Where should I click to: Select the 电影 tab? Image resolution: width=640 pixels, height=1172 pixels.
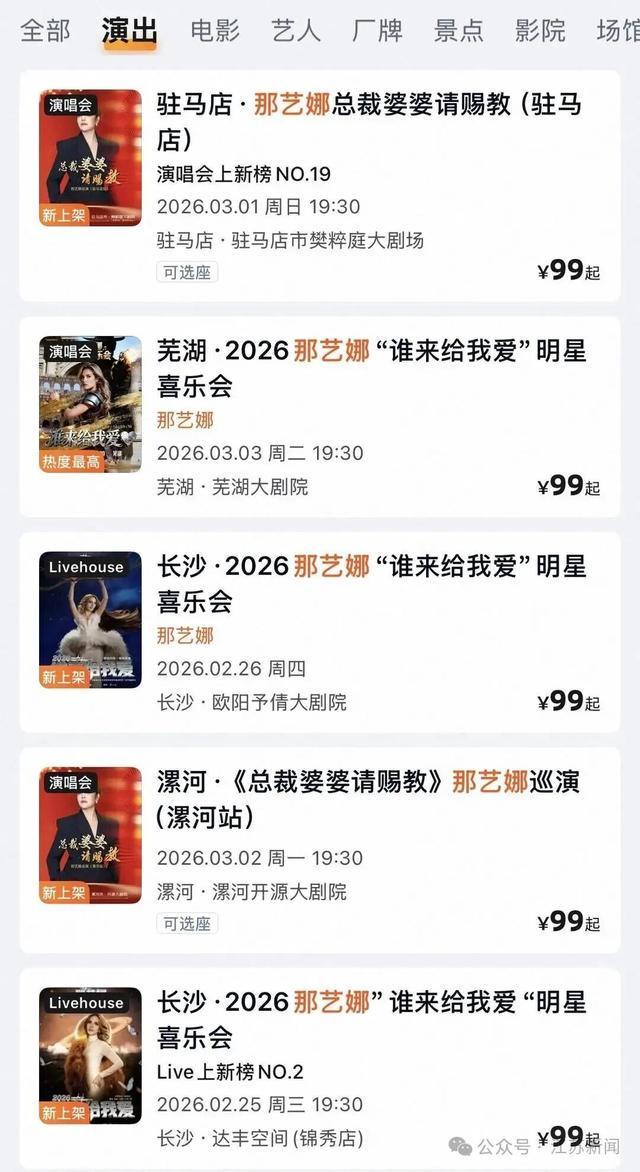pyautogui.click(x=215, y=30)
